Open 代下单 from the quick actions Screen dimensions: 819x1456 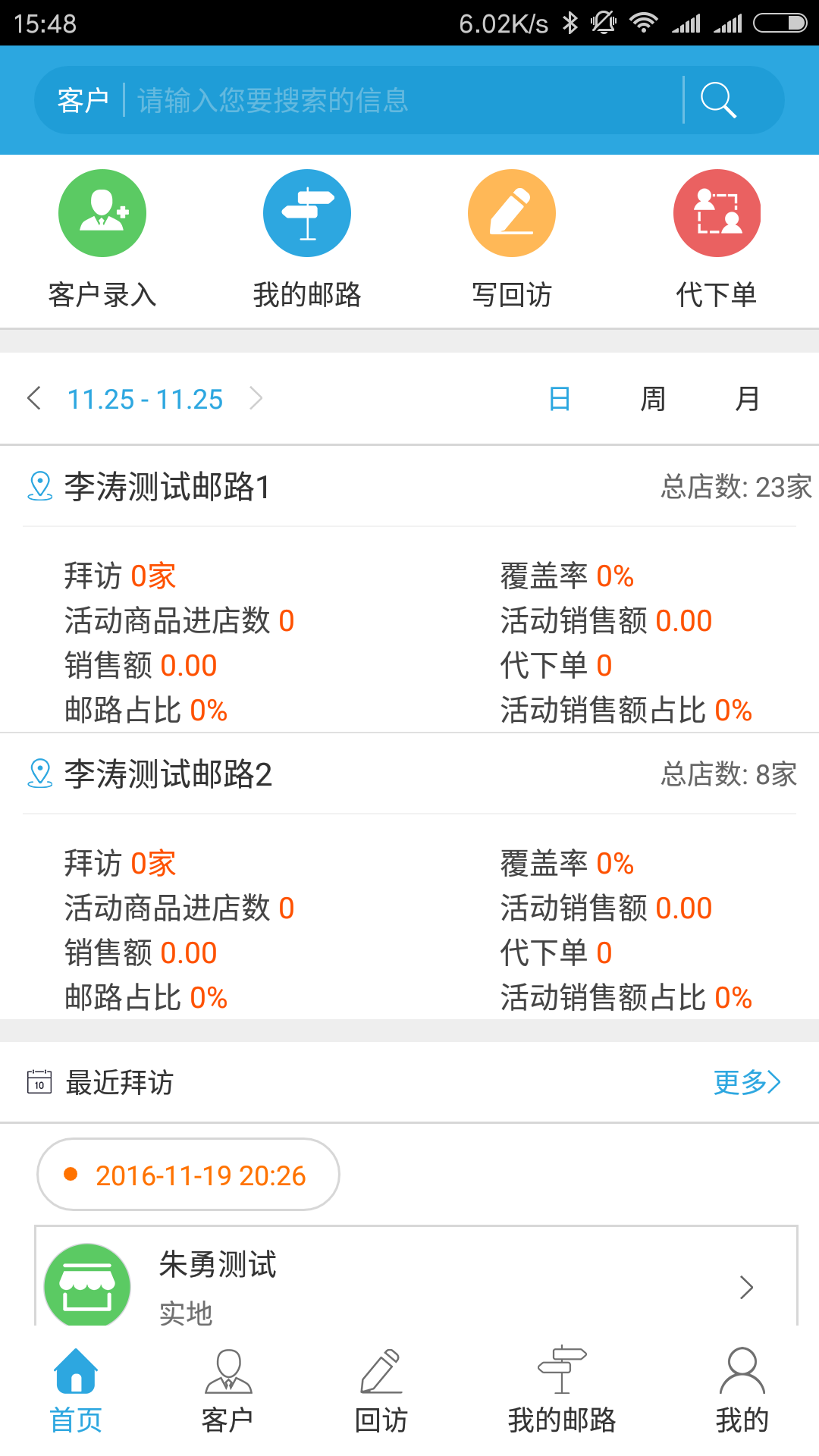717,212
